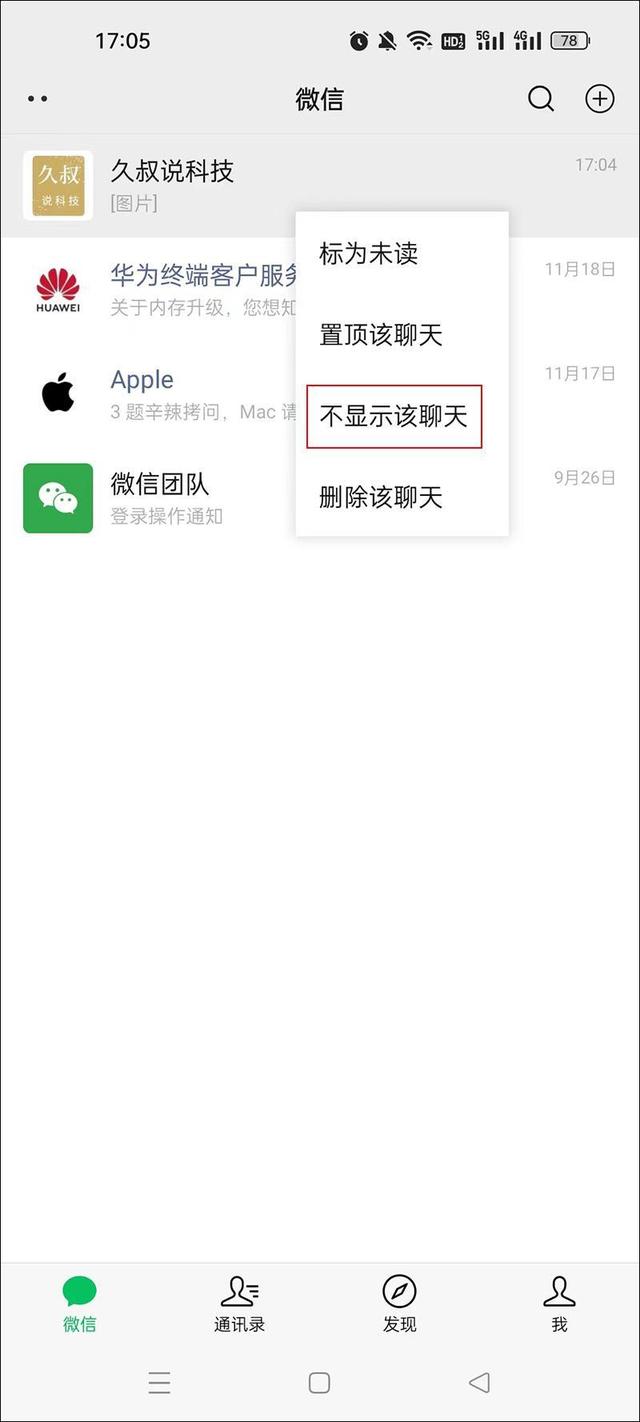Switch to the 通讯录 tab
Screen dimensions: 640x1422
pyautogui.click(x=239, y=1304)
